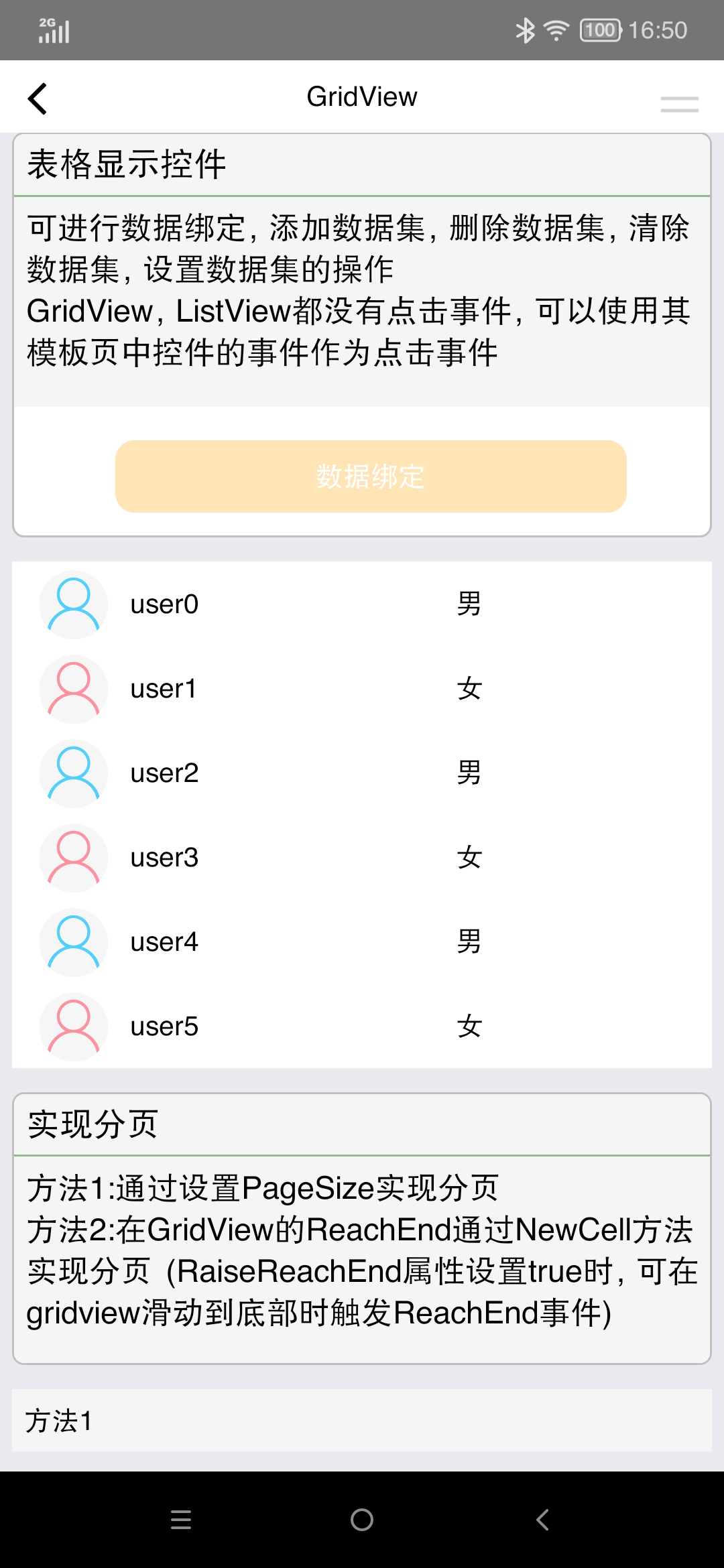This screenshot has width=724, height=1568.
Task: Choose the user3 row
Action: click(362, 858)
